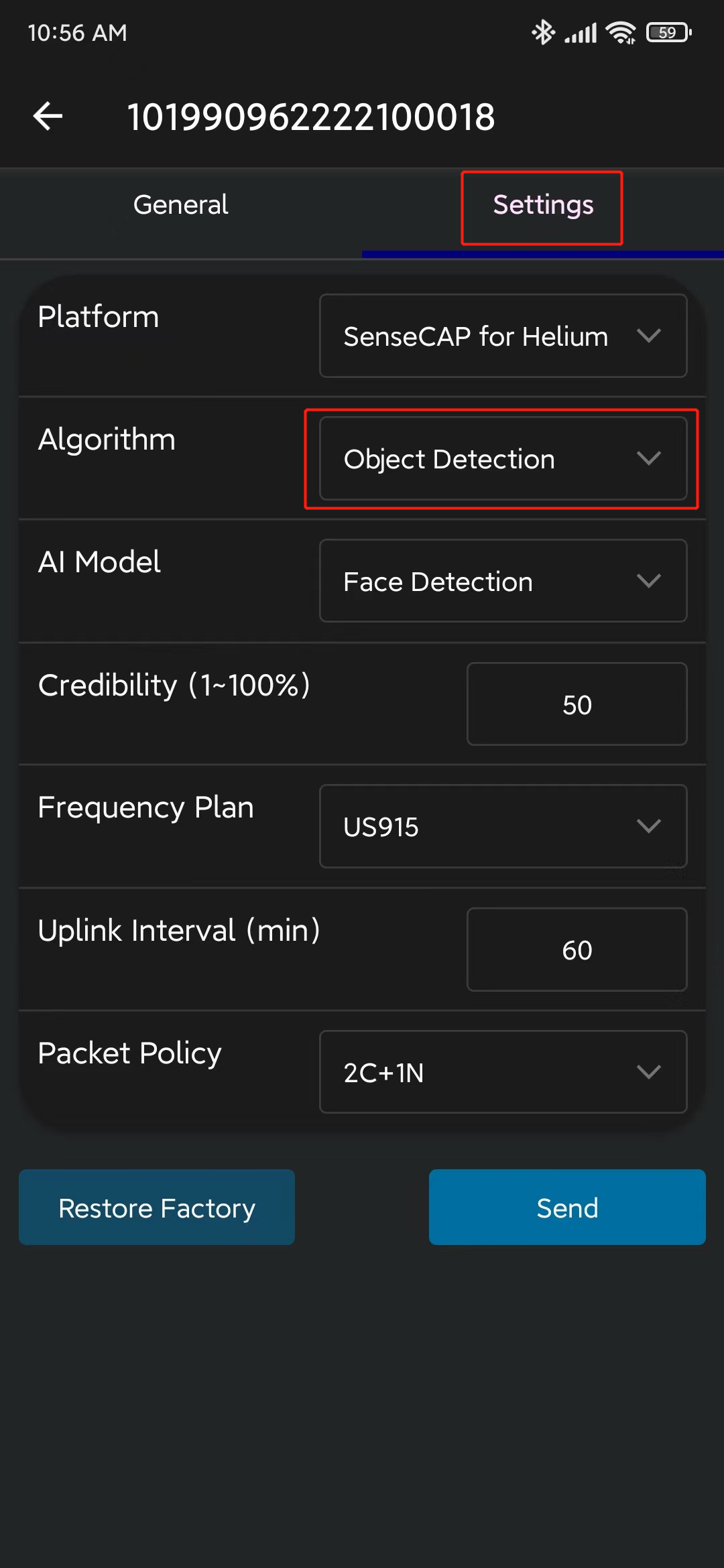Open the Platform dropdown

pos(503,336)
